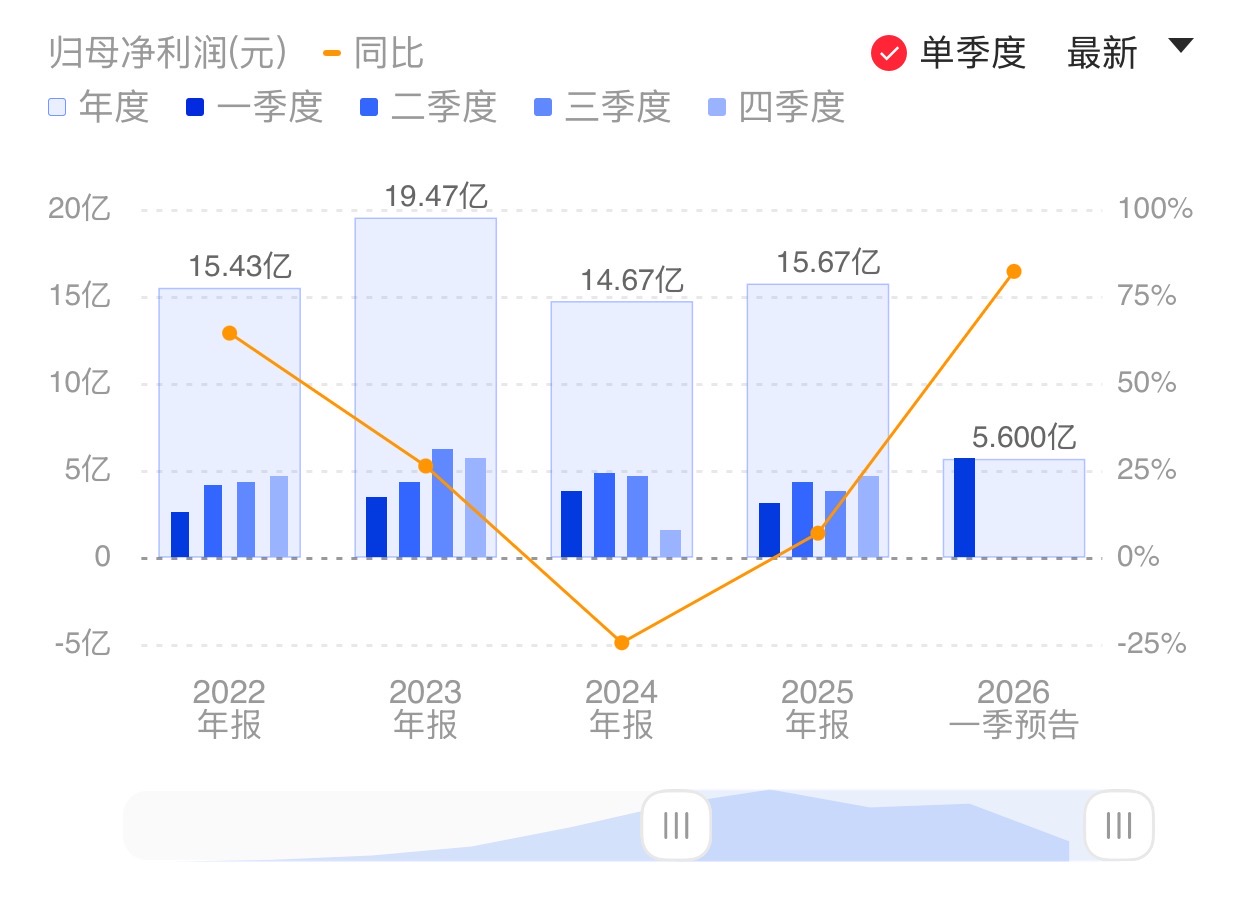This screenshot has height=901, width=1242.
Task: Toggle the 四季度 legend series
Action: [776, 106]
